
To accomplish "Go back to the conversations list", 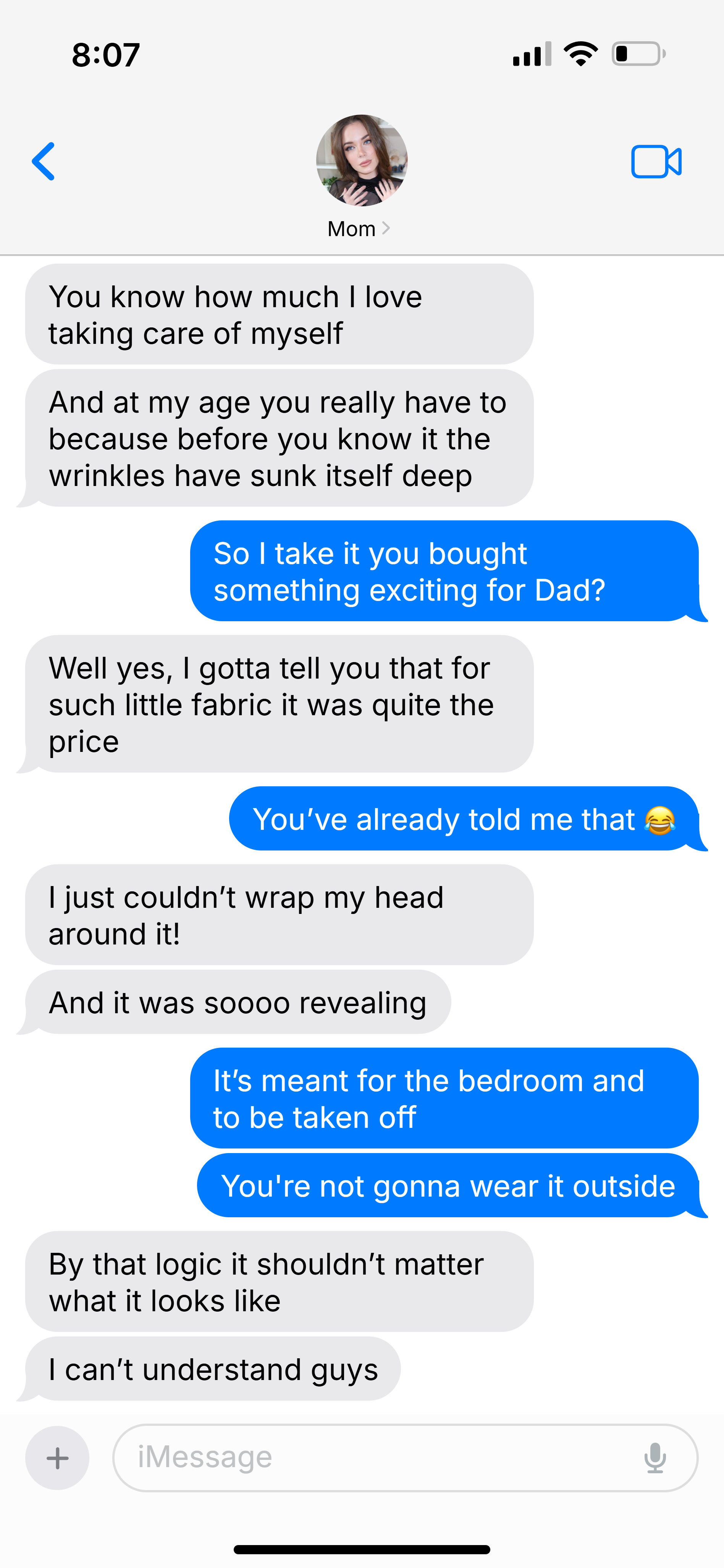I will [43, 161].
